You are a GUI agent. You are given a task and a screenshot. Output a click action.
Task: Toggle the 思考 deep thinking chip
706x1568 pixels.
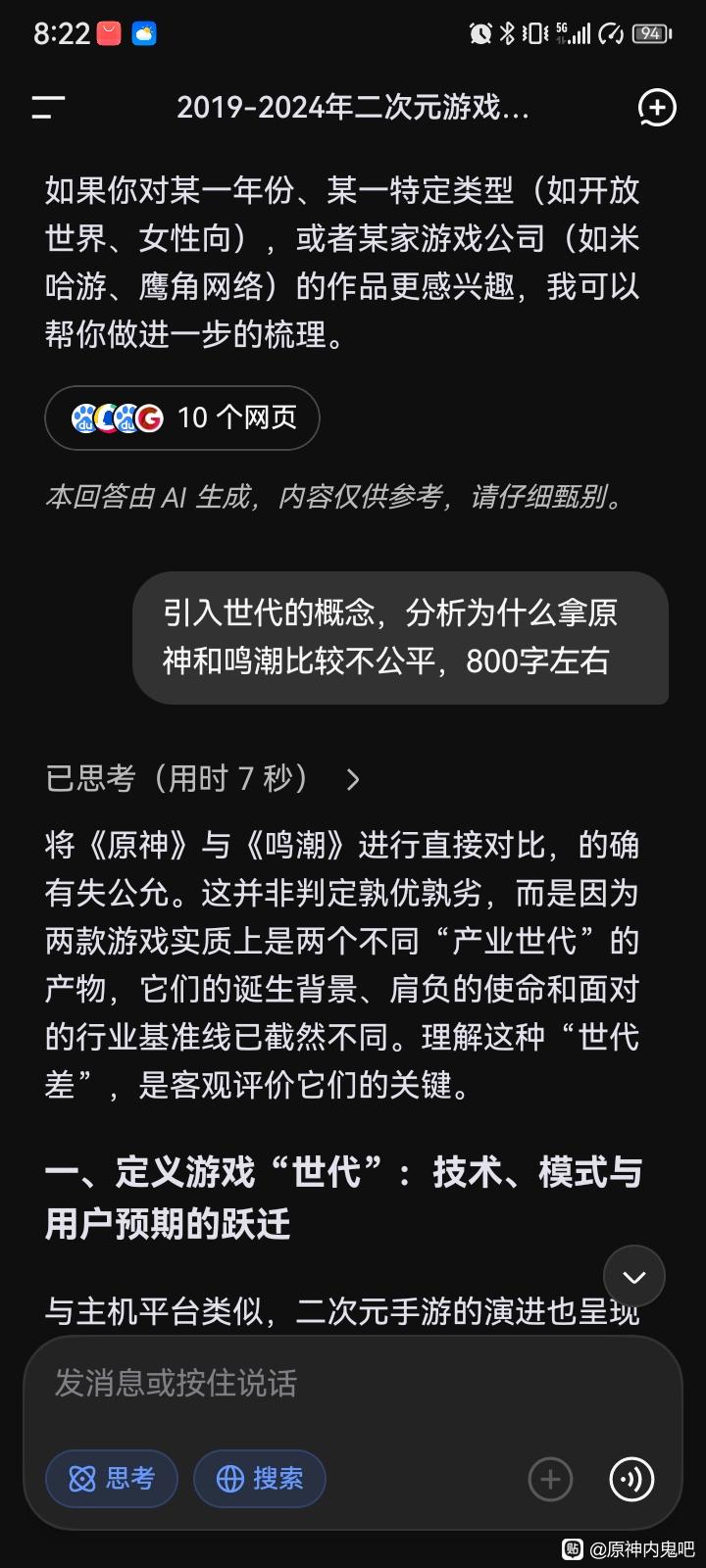pyautogui.click(x=112, y=1479)
